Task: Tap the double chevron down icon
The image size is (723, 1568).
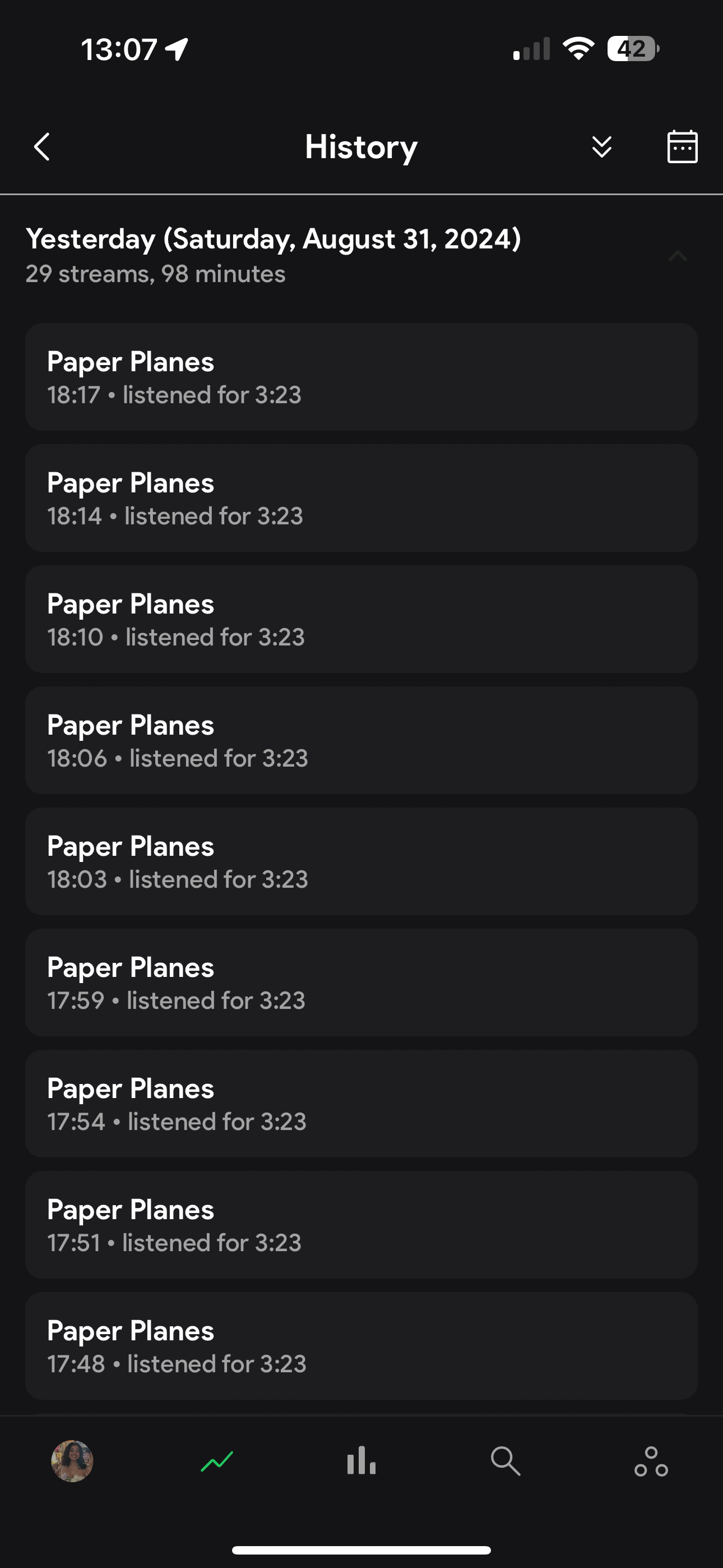Action: coord(601,147)
